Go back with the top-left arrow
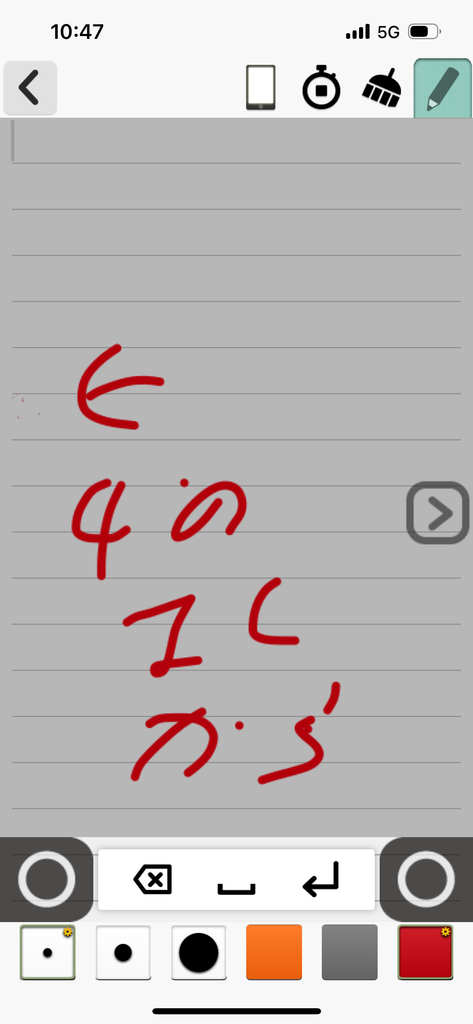473x1024 pixels. 29,88
